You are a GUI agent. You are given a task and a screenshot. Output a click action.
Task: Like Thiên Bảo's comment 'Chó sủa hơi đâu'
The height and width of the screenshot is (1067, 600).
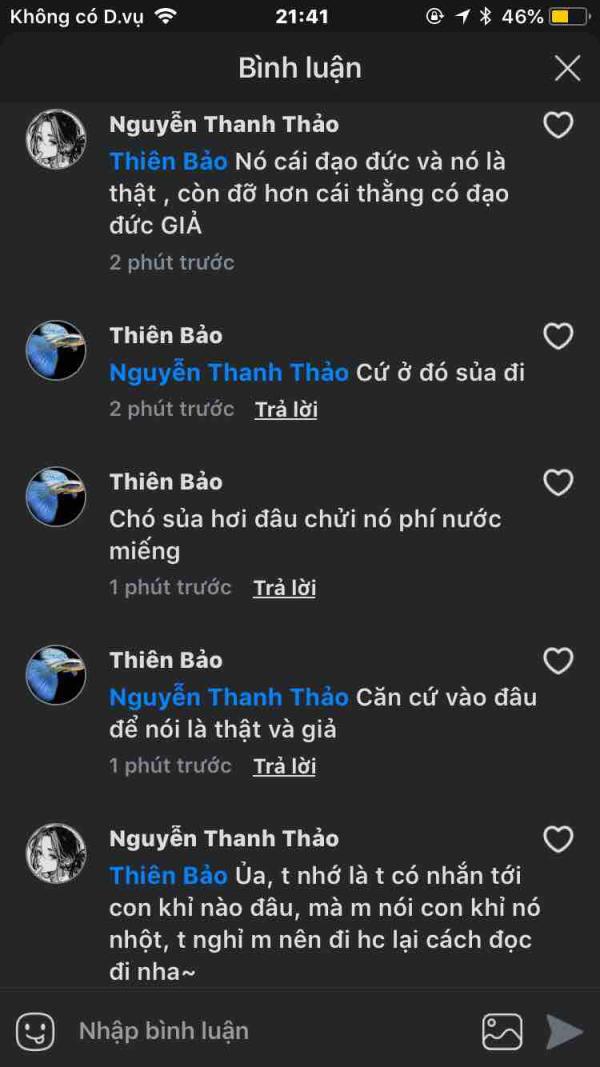557,484
